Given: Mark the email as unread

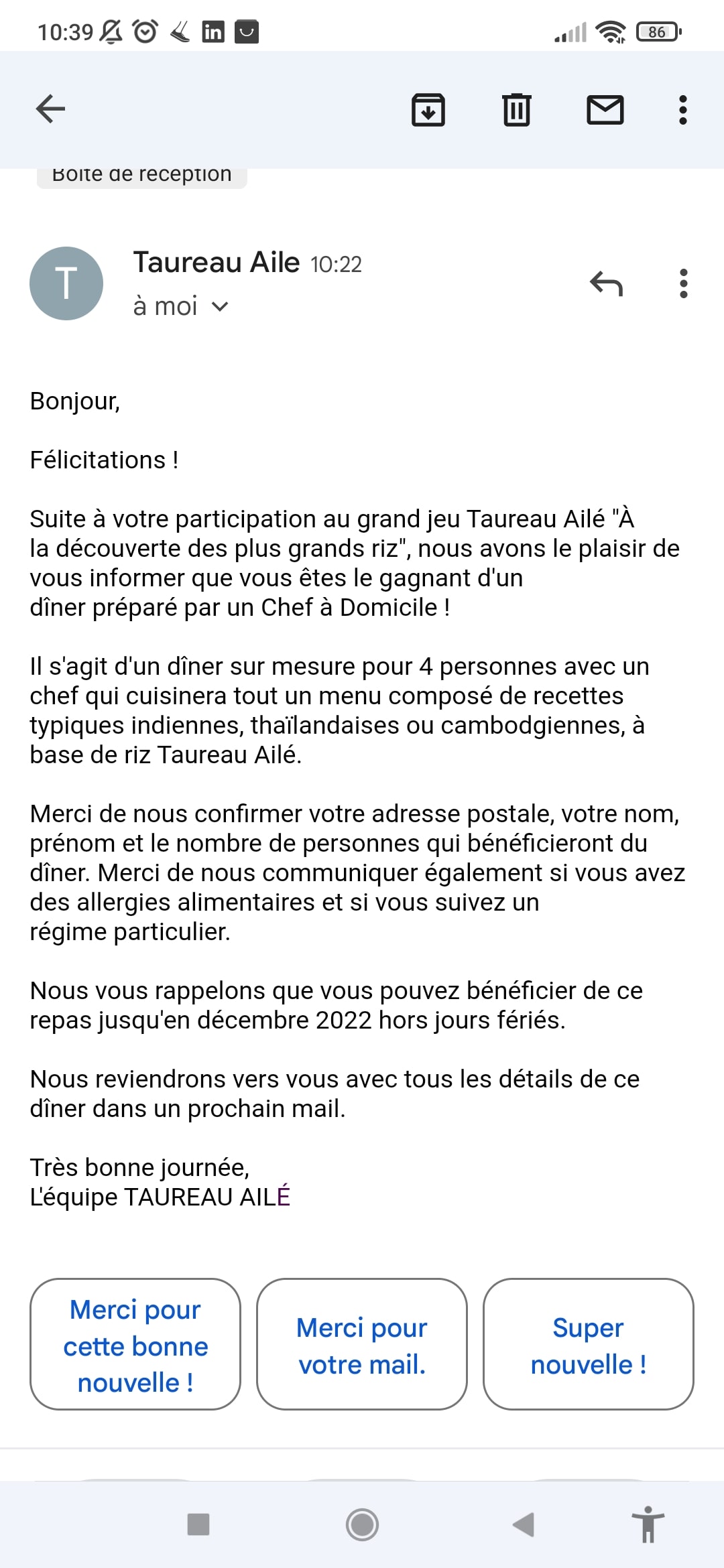Looking at the screenshot, I should [x=605, y=110].
